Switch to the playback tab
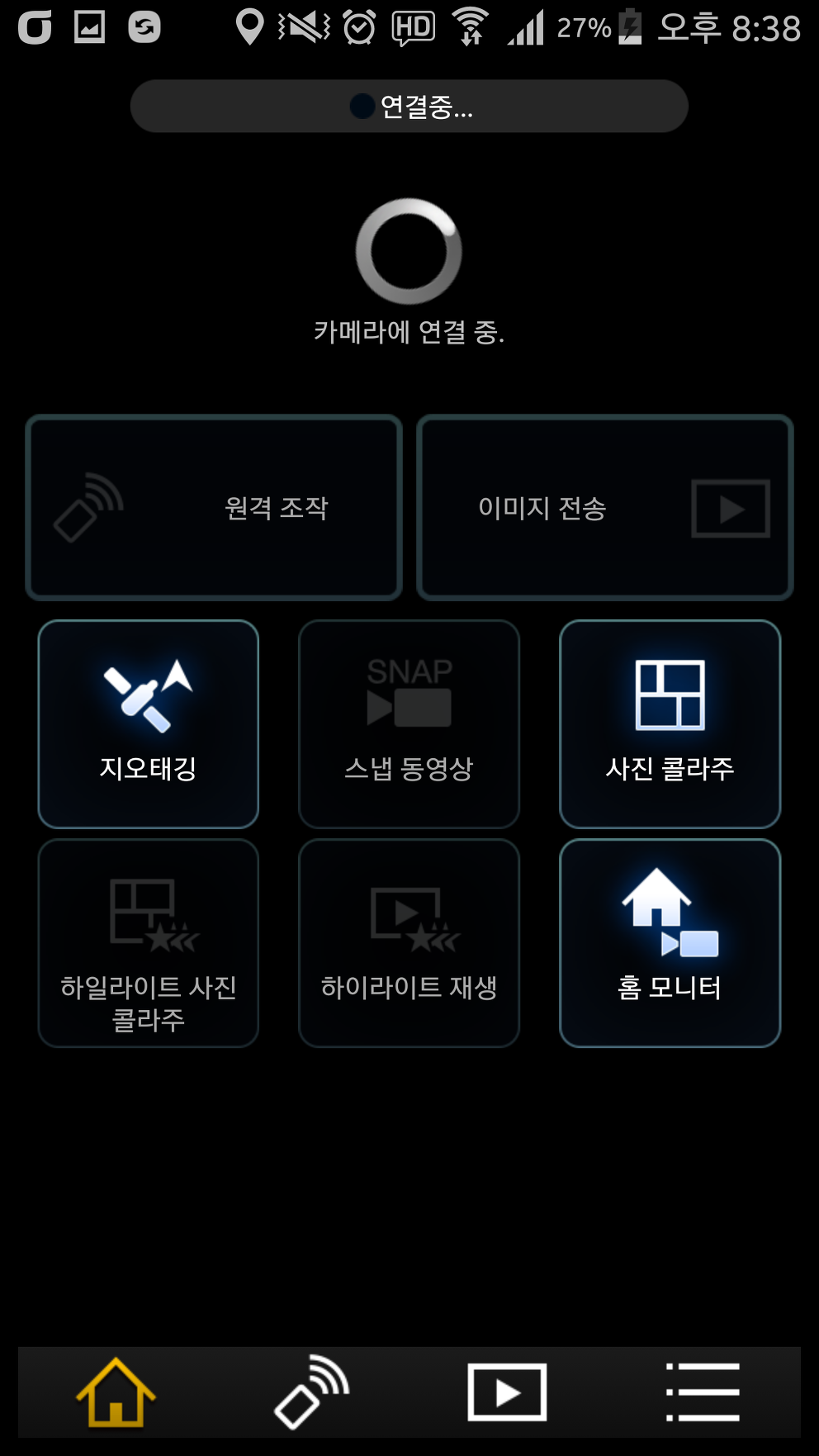The width and height of the screenshot is (819, 1456). [x=507, y=1392]
